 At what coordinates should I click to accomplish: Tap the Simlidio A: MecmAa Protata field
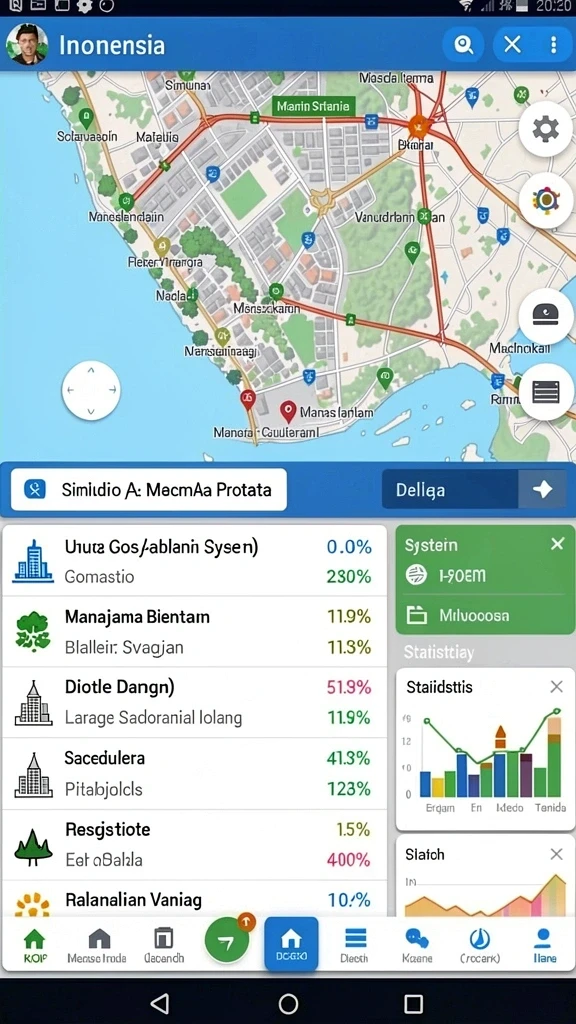click(x=149, y=489)
